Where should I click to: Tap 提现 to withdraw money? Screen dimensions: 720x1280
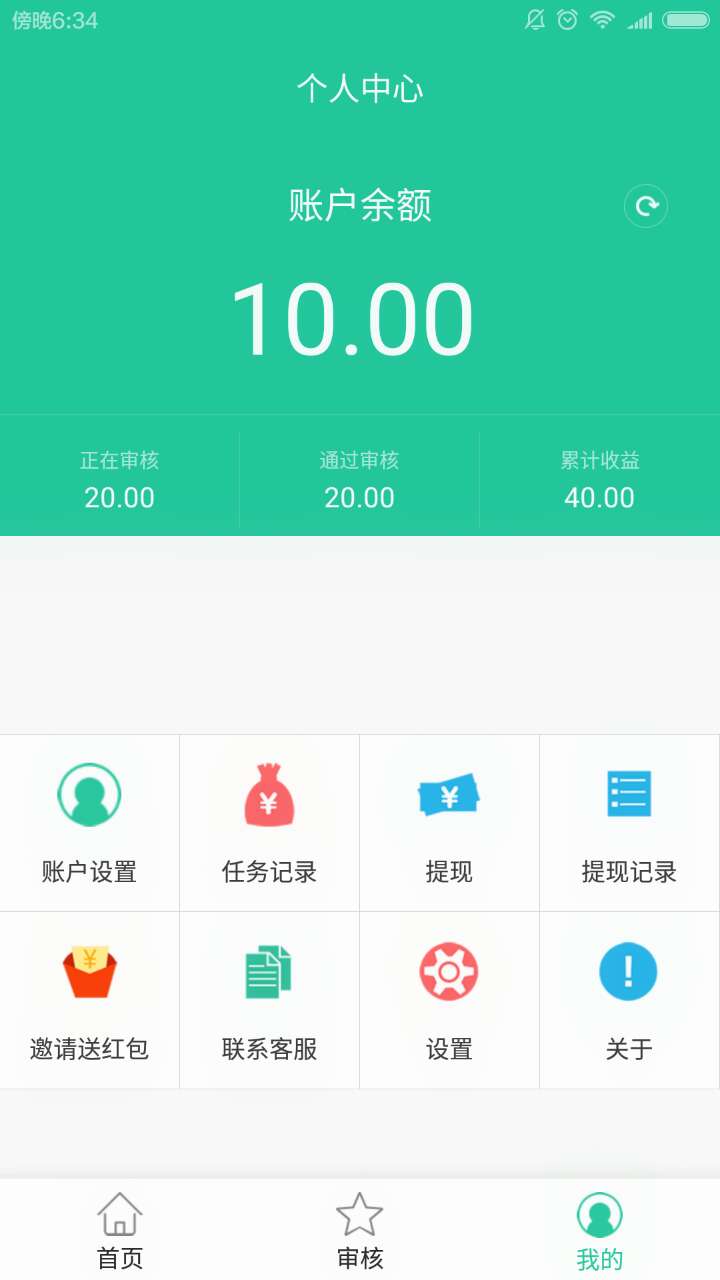point(450,823)
